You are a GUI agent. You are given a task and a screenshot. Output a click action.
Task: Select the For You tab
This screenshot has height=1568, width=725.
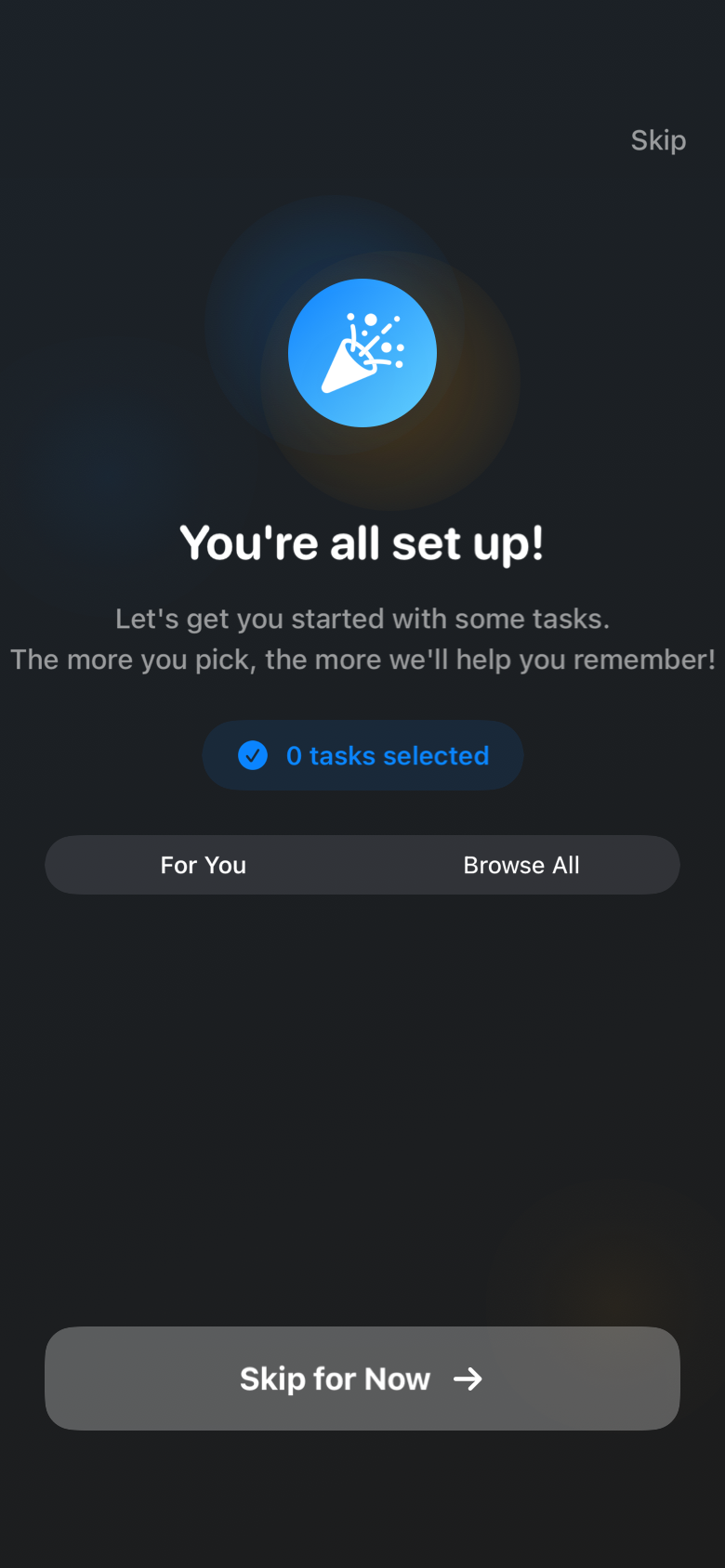tap(204, 865)
